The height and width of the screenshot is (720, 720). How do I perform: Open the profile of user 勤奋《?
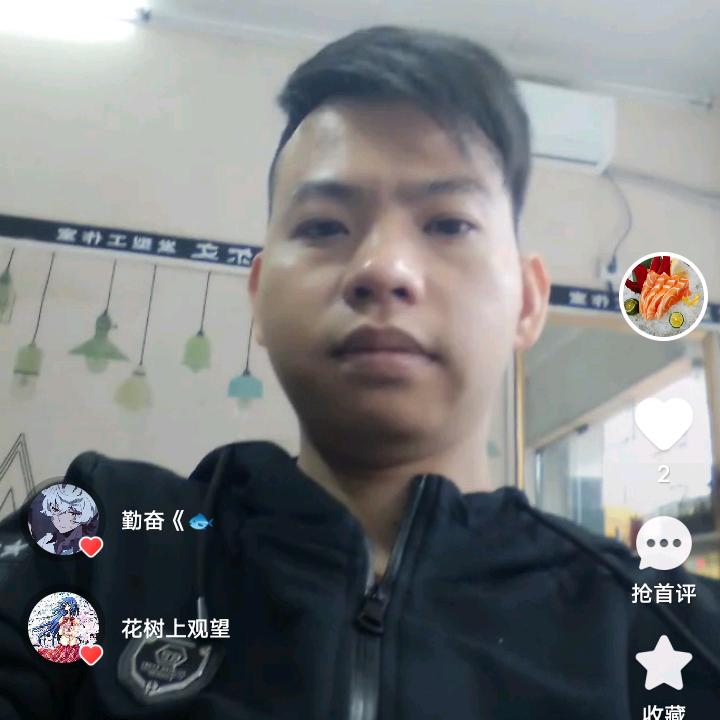pos(63,519)
